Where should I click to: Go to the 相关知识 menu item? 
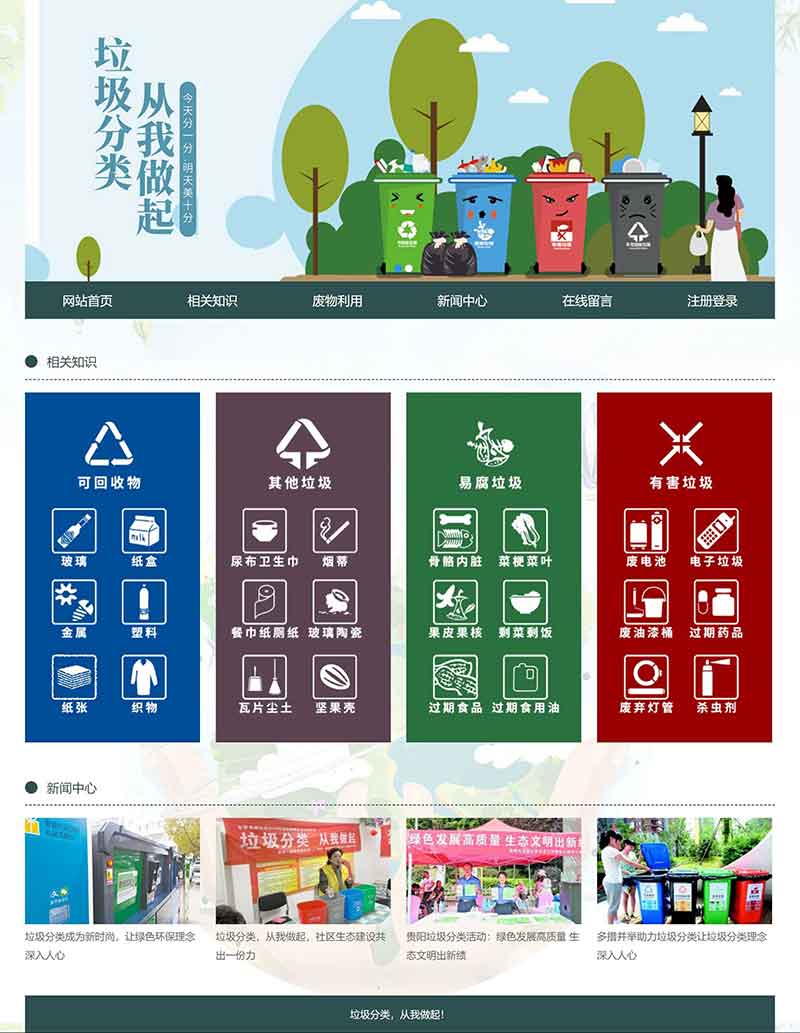(x=212, y=300)
